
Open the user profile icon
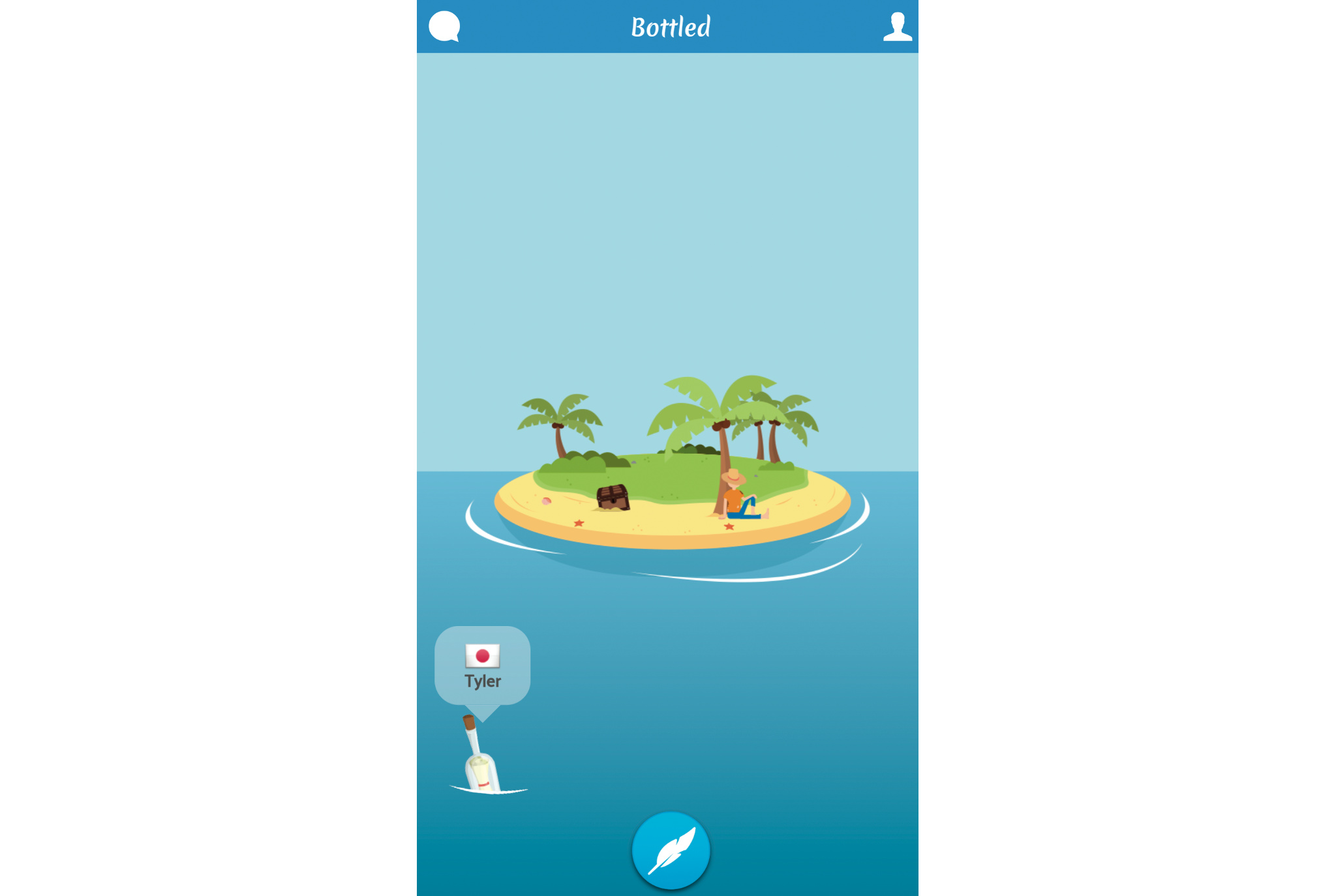[x=897, y=27]
